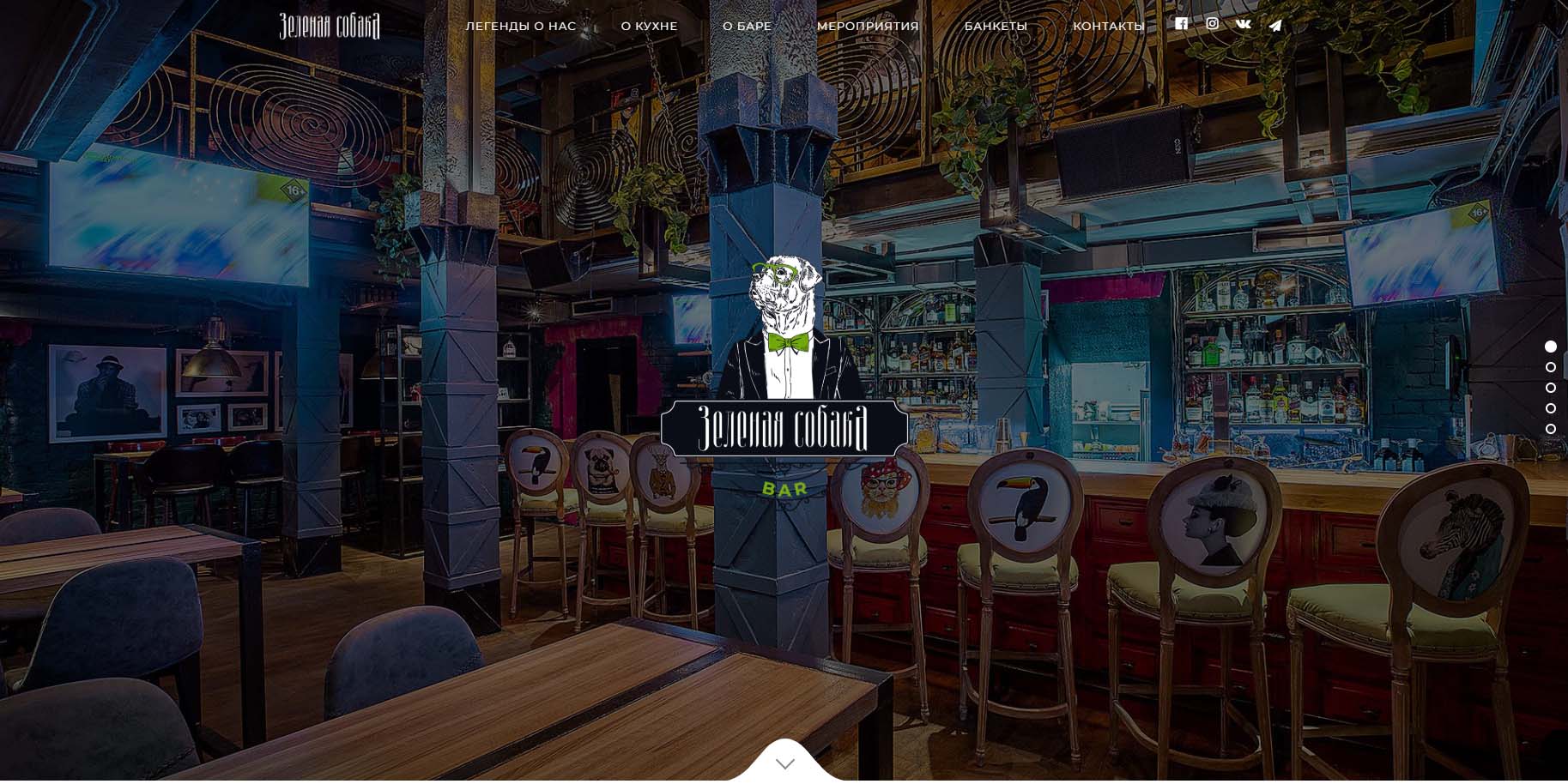Image resolution: width=1568 pixels, height=784 pixels.
Task: Open the Банкеты section
Action: click(x=996, y=26)
